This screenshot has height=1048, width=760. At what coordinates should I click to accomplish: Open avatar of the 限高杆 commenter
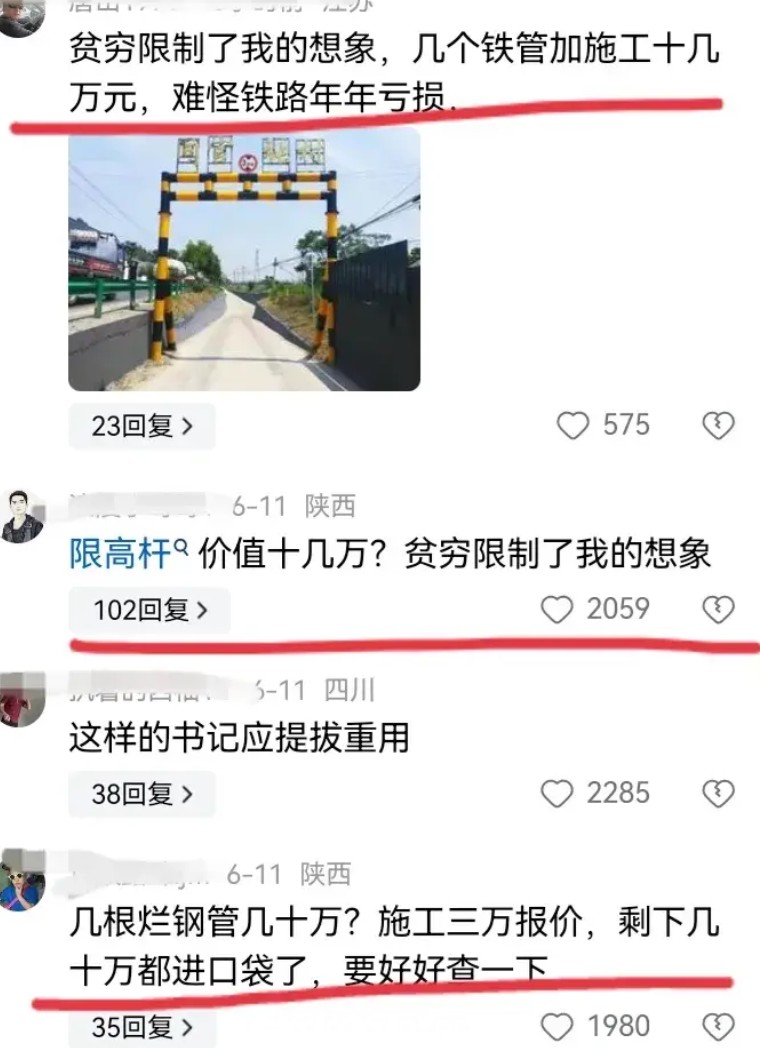coord(22,517)
